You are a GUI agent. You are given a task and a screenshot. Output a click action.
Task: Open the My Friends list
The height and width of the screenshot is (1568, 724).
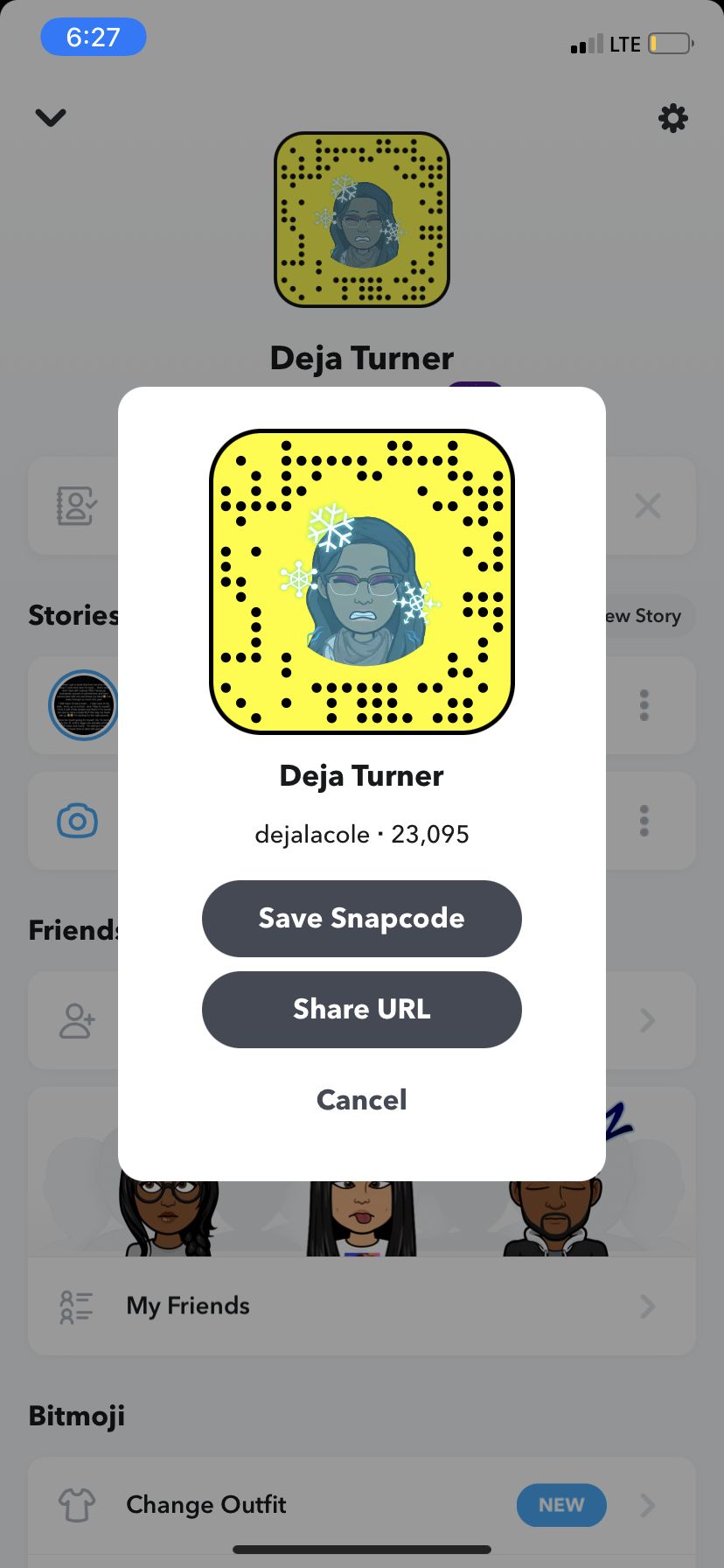(362, 1305)
